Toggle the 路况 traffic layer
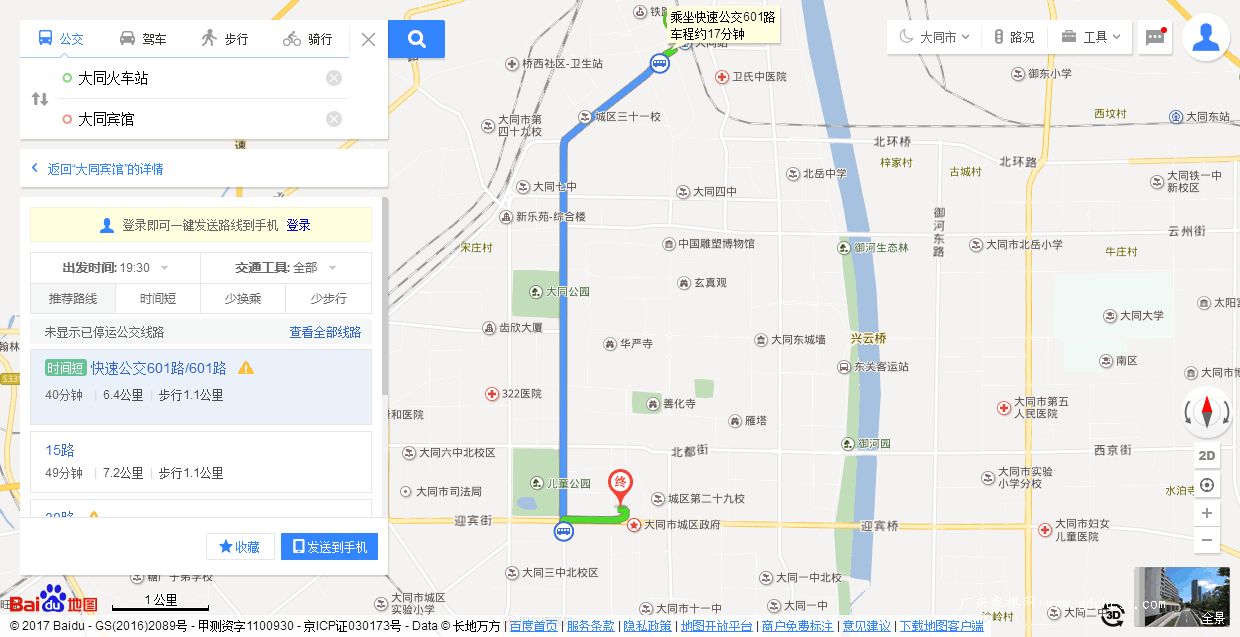1240x637 pixels. (x=1013, y=37)
